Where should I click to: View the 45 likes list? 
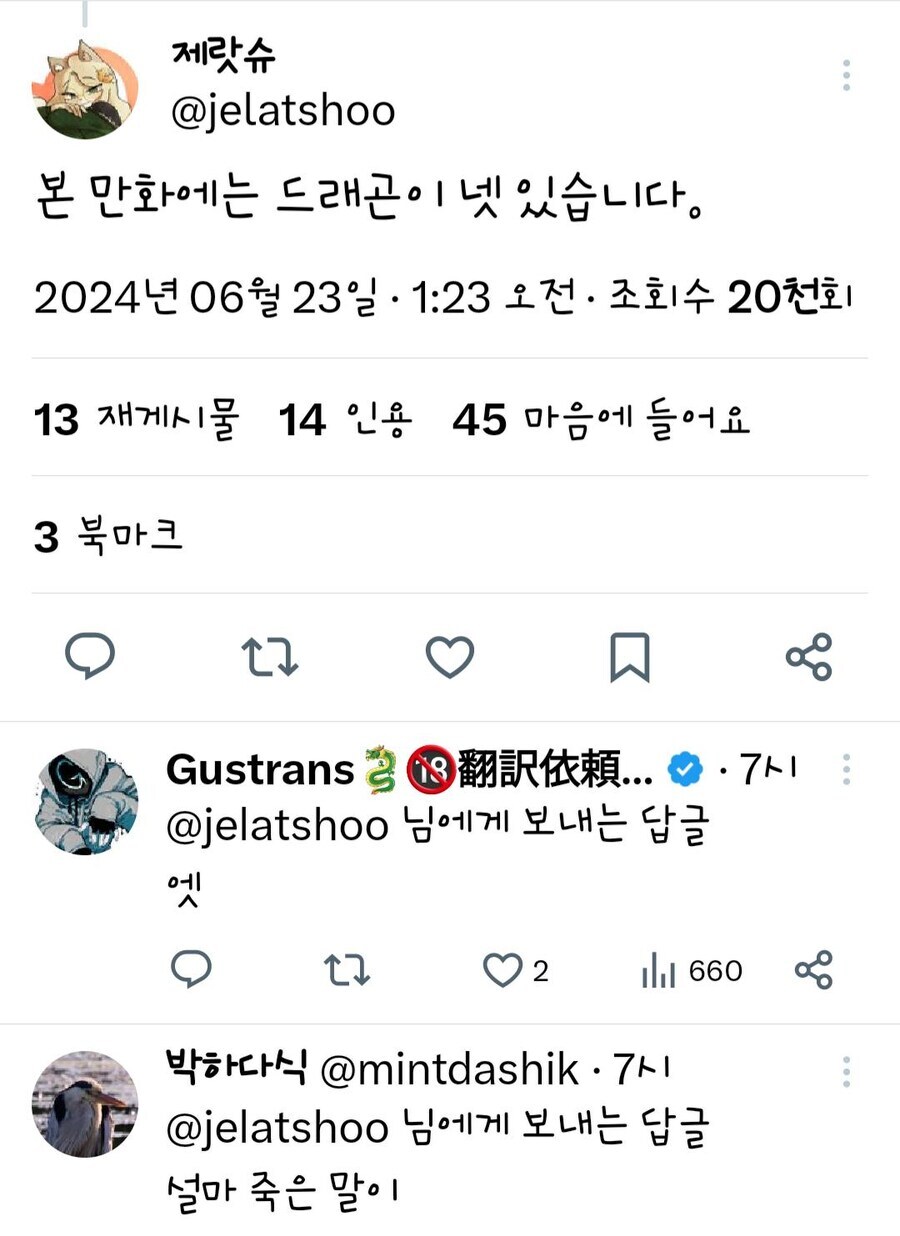tap(600, 421)
